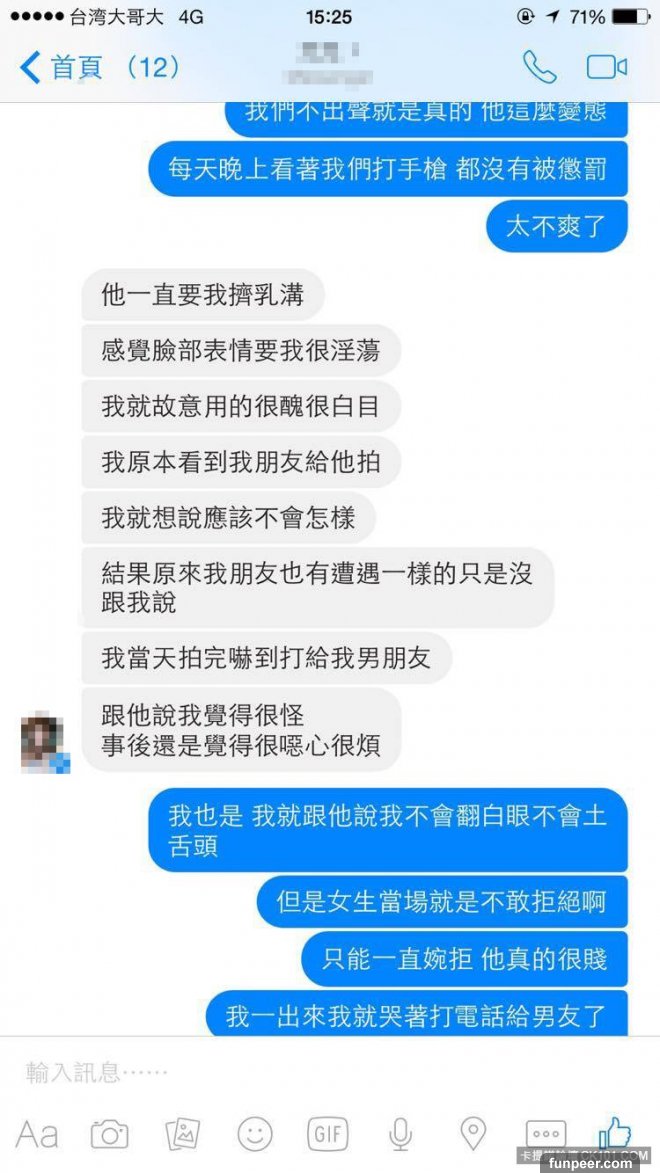
Task: Record a voice message with microphone
Action: coord(400,1134)
